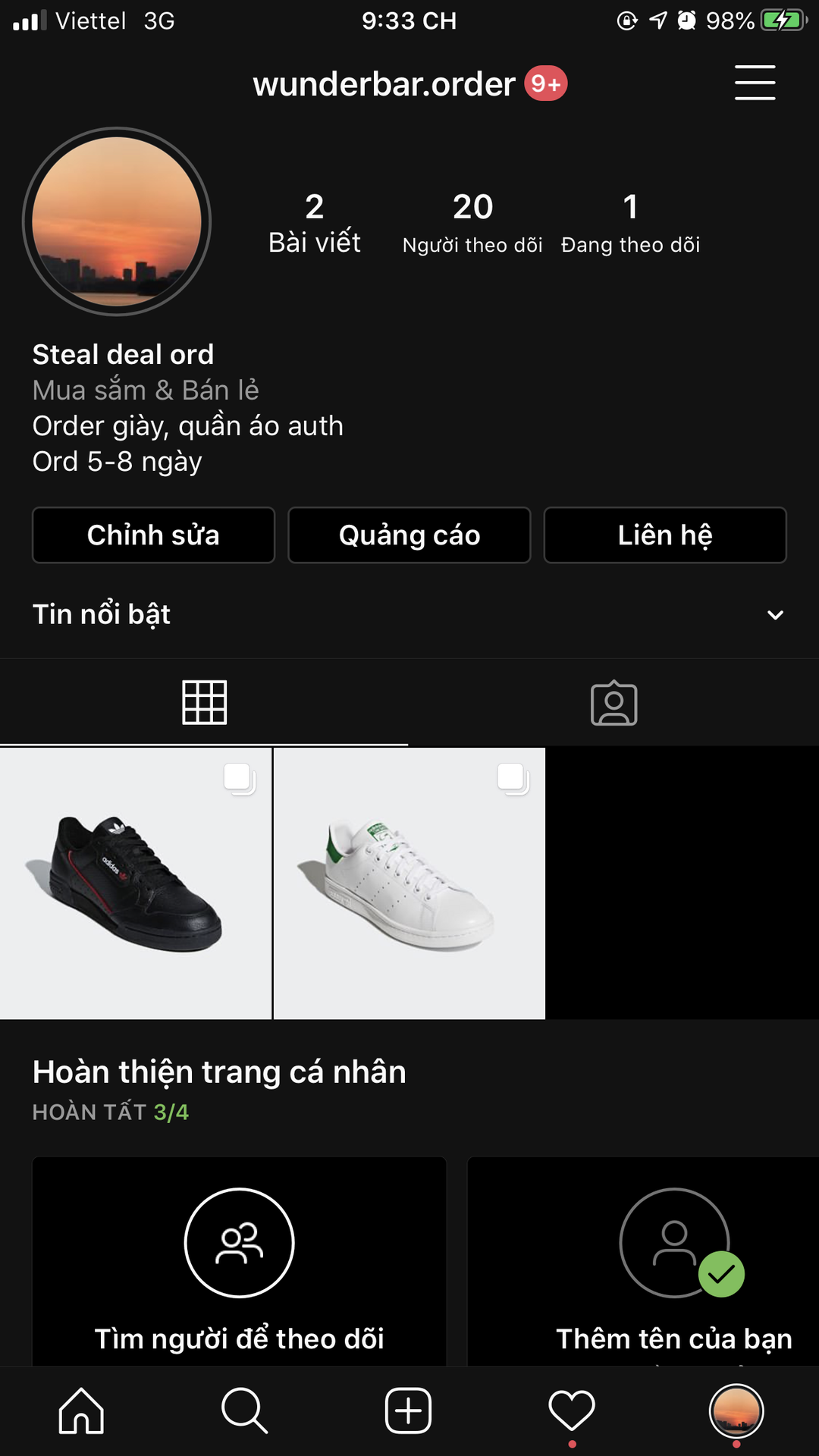This screenshot has height=1456, width=819.
Task: View the 20 Người theo dõi list
Action: point(472,223)
